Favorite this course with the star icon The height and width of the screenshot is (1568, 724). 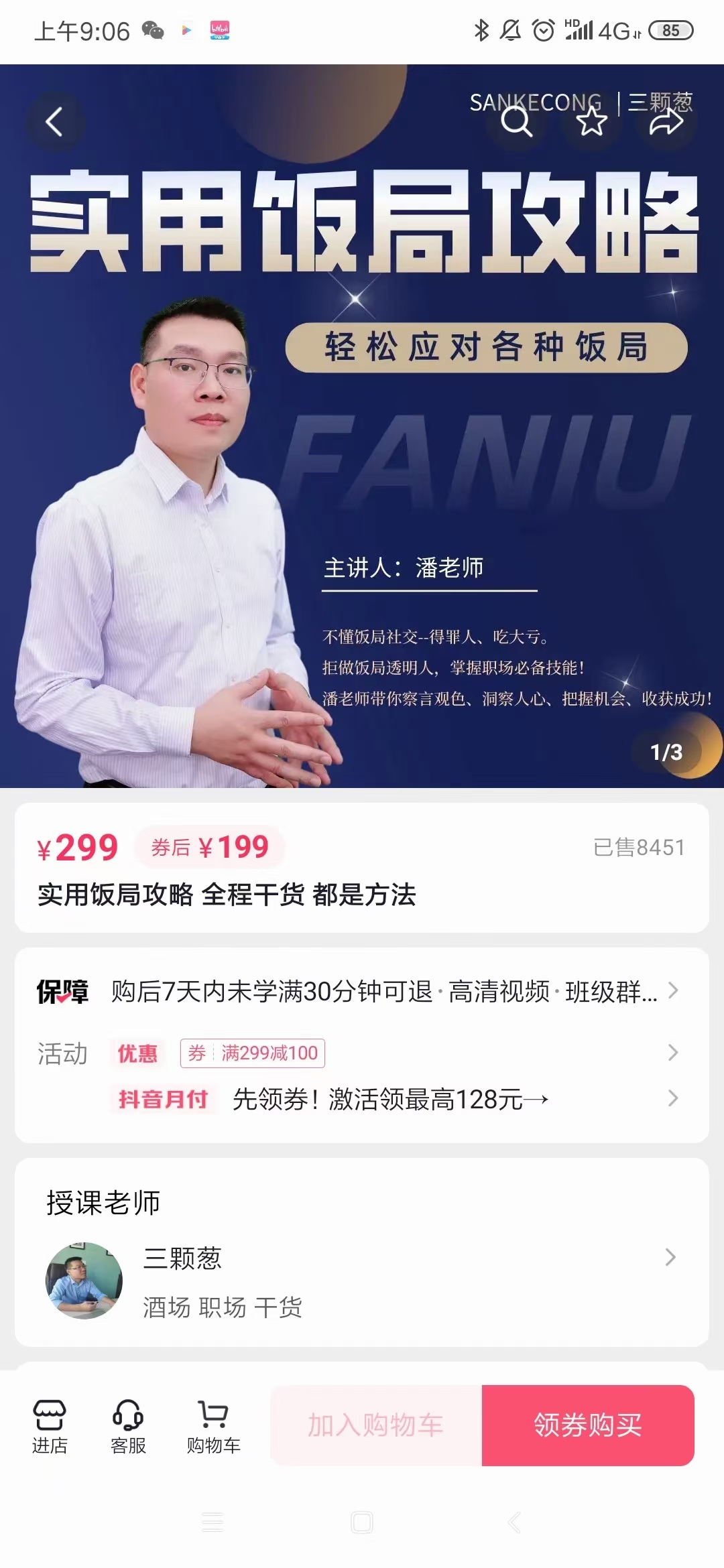(591, 122)
